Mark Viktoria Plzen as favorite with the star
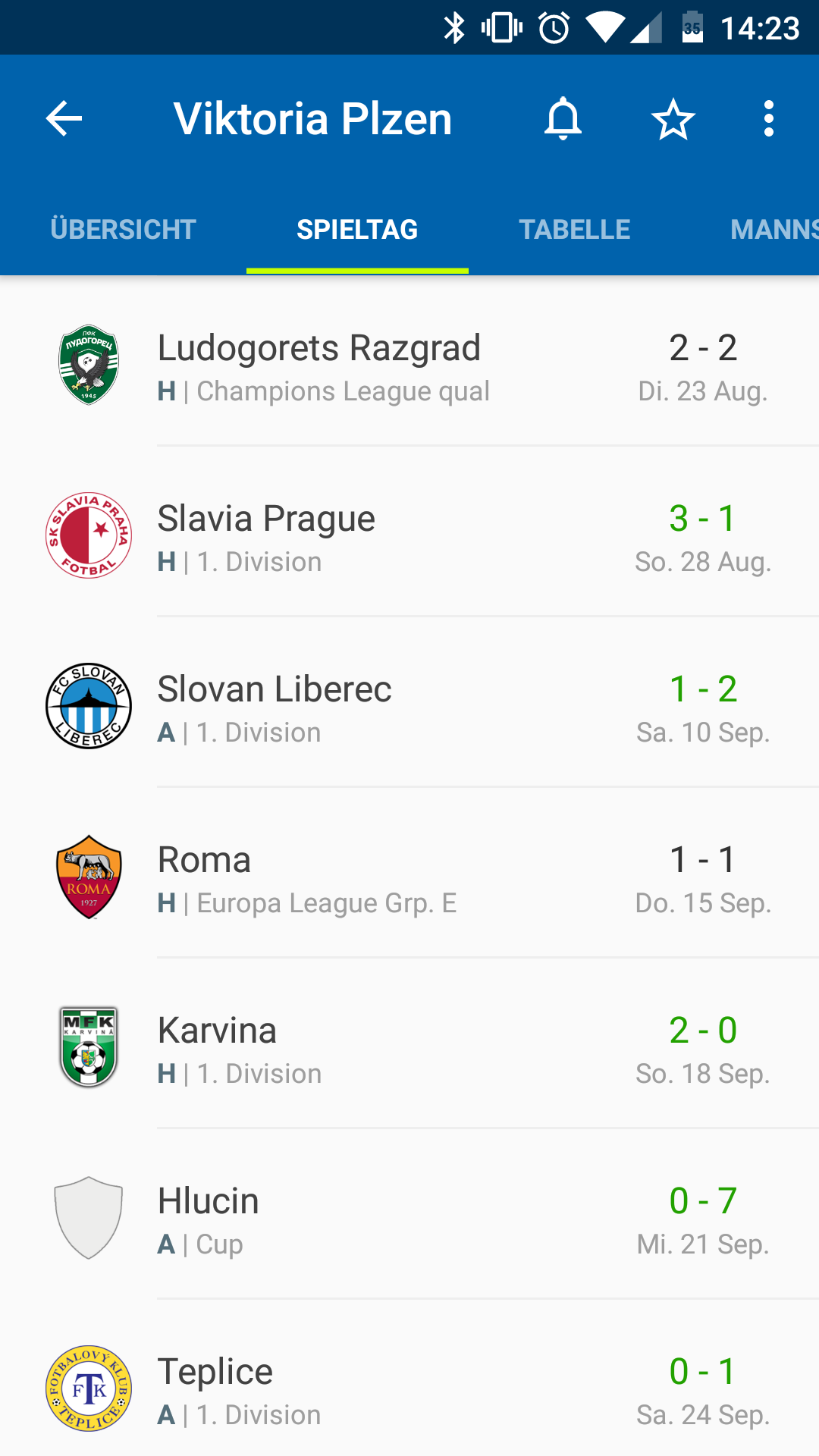 point(673,119)
